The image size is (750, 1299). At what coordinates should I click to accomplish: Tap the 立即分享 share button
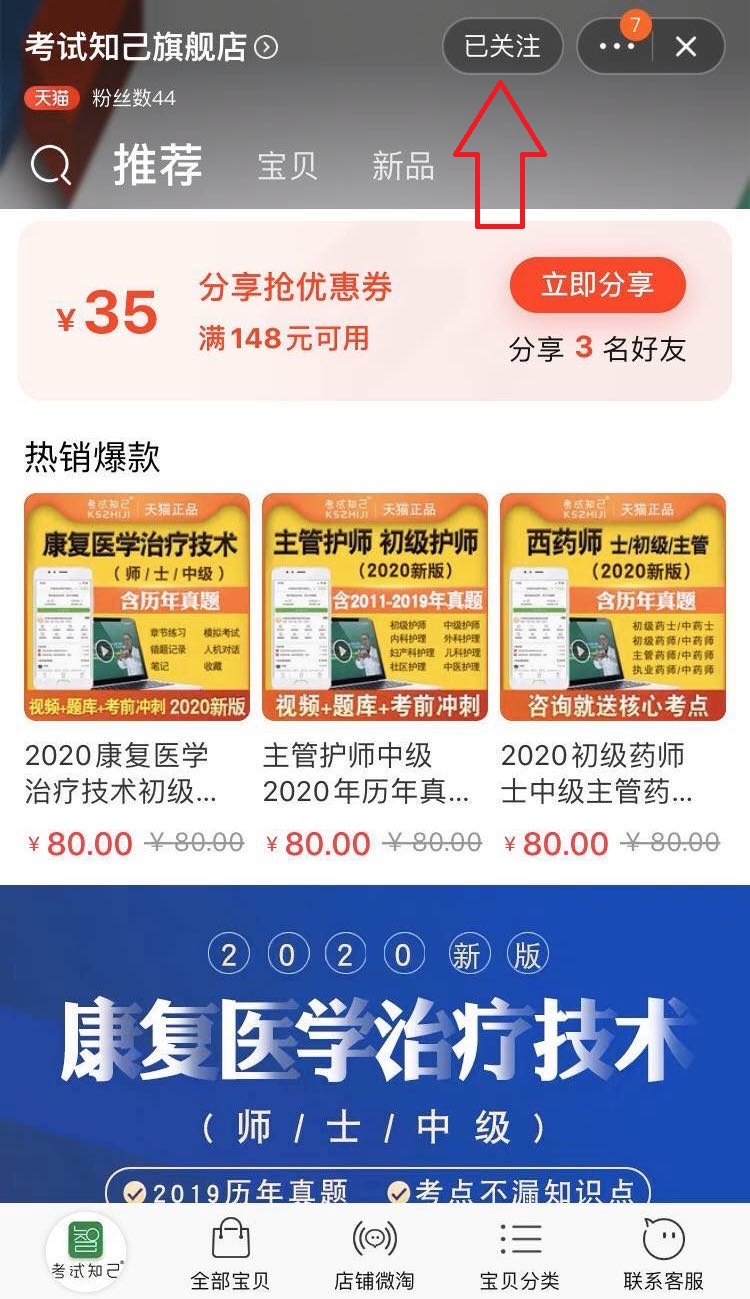tap(597, 285)
